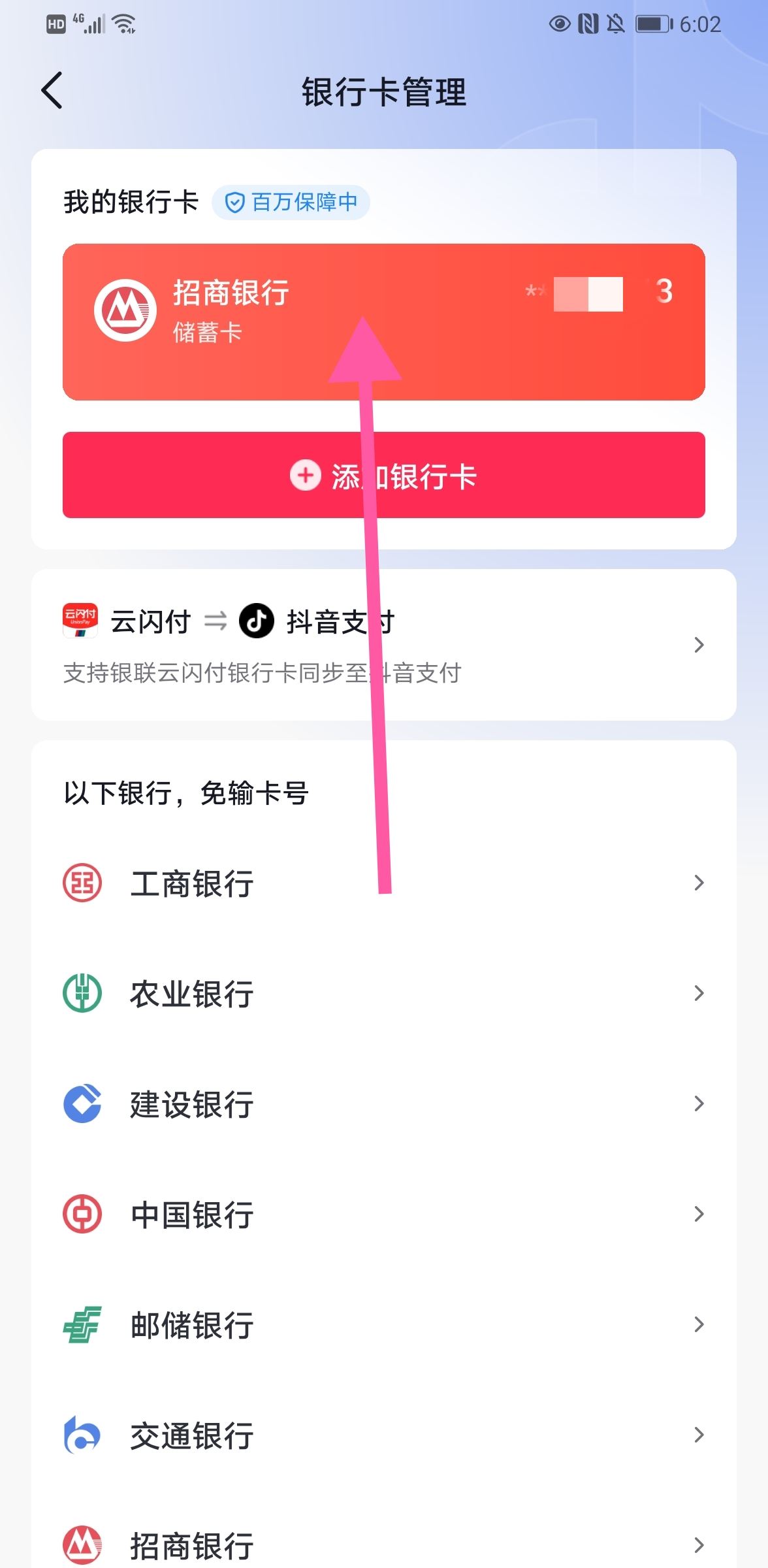Tap the 中国银行 circular logo
The image size is (768, 1568).
(82, 1215)
